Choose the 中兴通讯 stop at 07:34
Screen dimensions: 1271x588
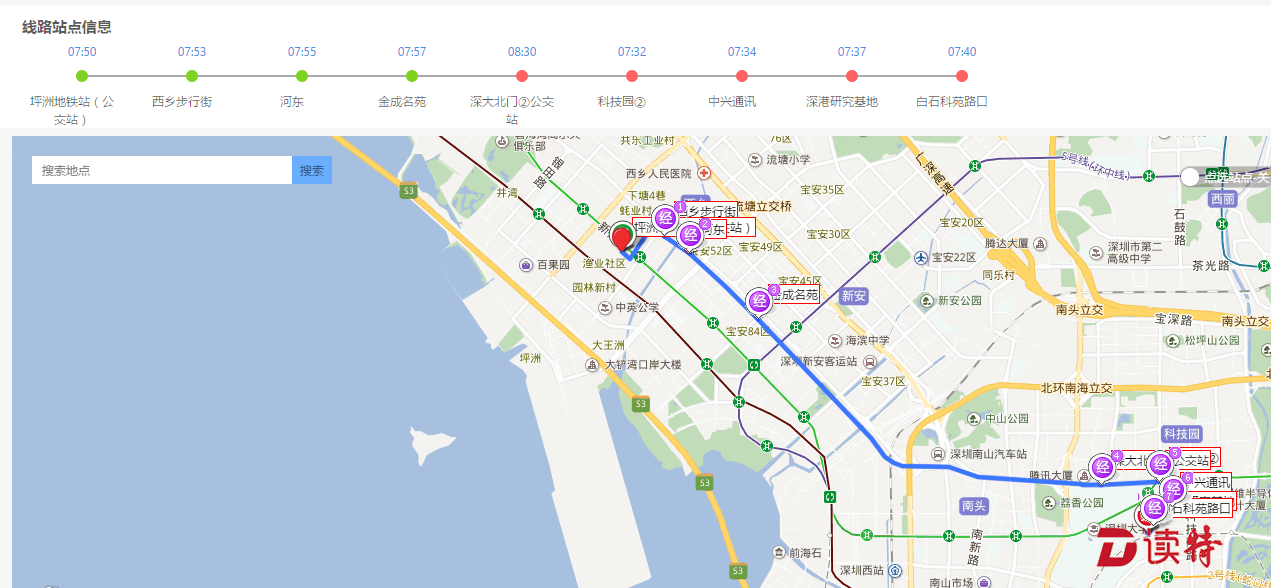point(742,76)
